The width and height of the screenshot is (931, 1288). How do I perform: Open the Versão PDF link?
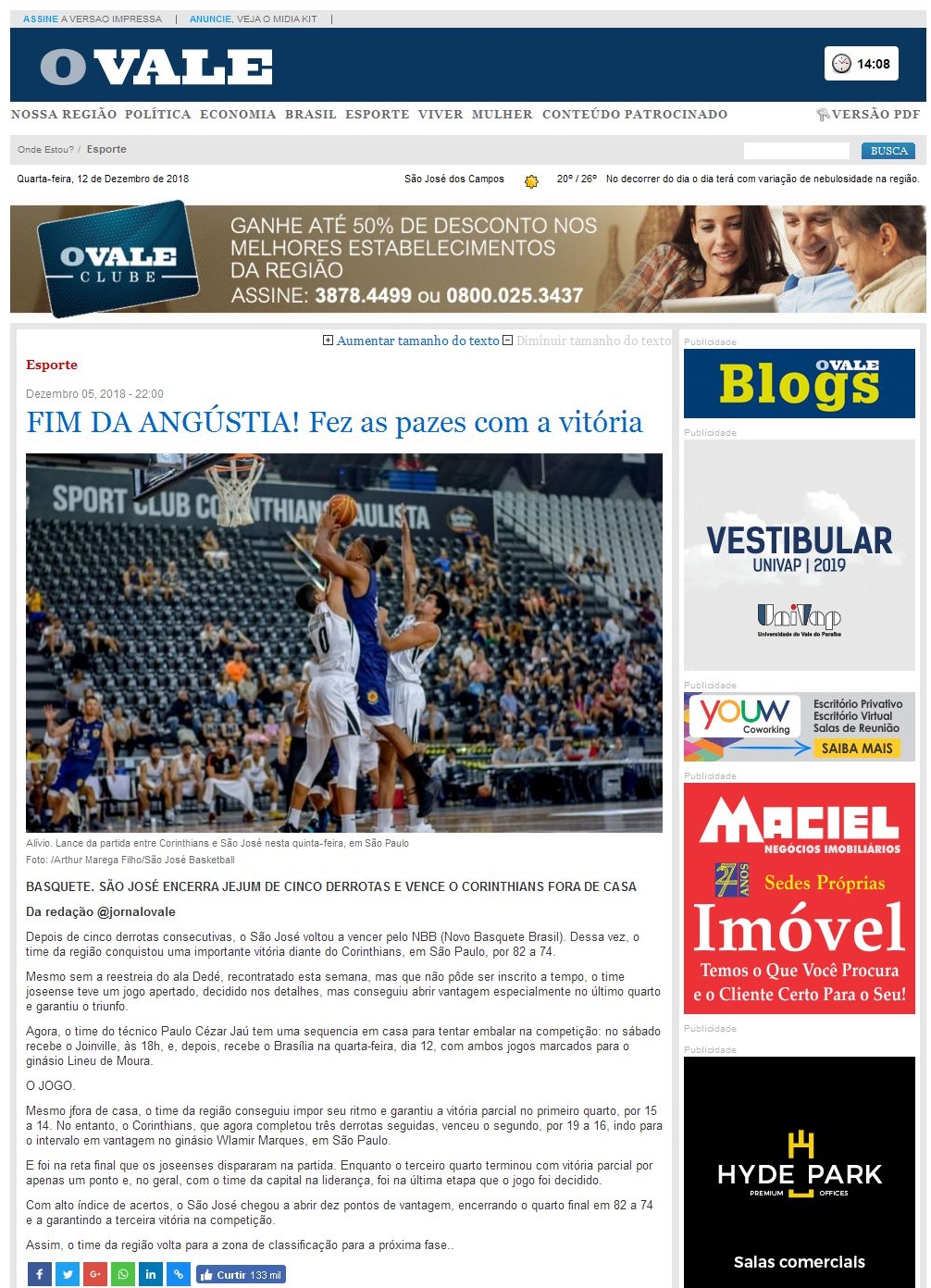point(868,115)
